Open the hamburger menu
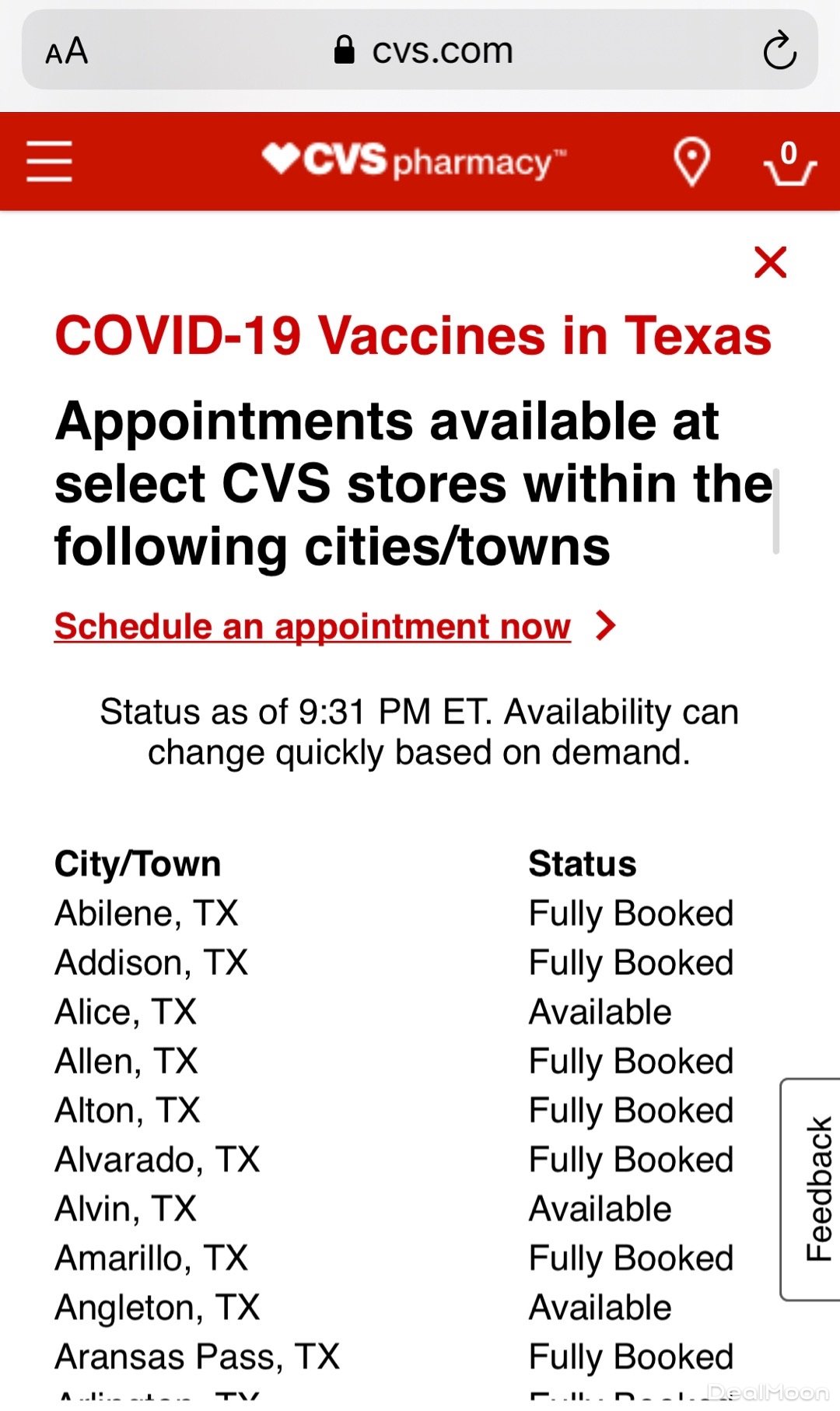Viewport: 840px width, 1411px height. tap(49, 161)
